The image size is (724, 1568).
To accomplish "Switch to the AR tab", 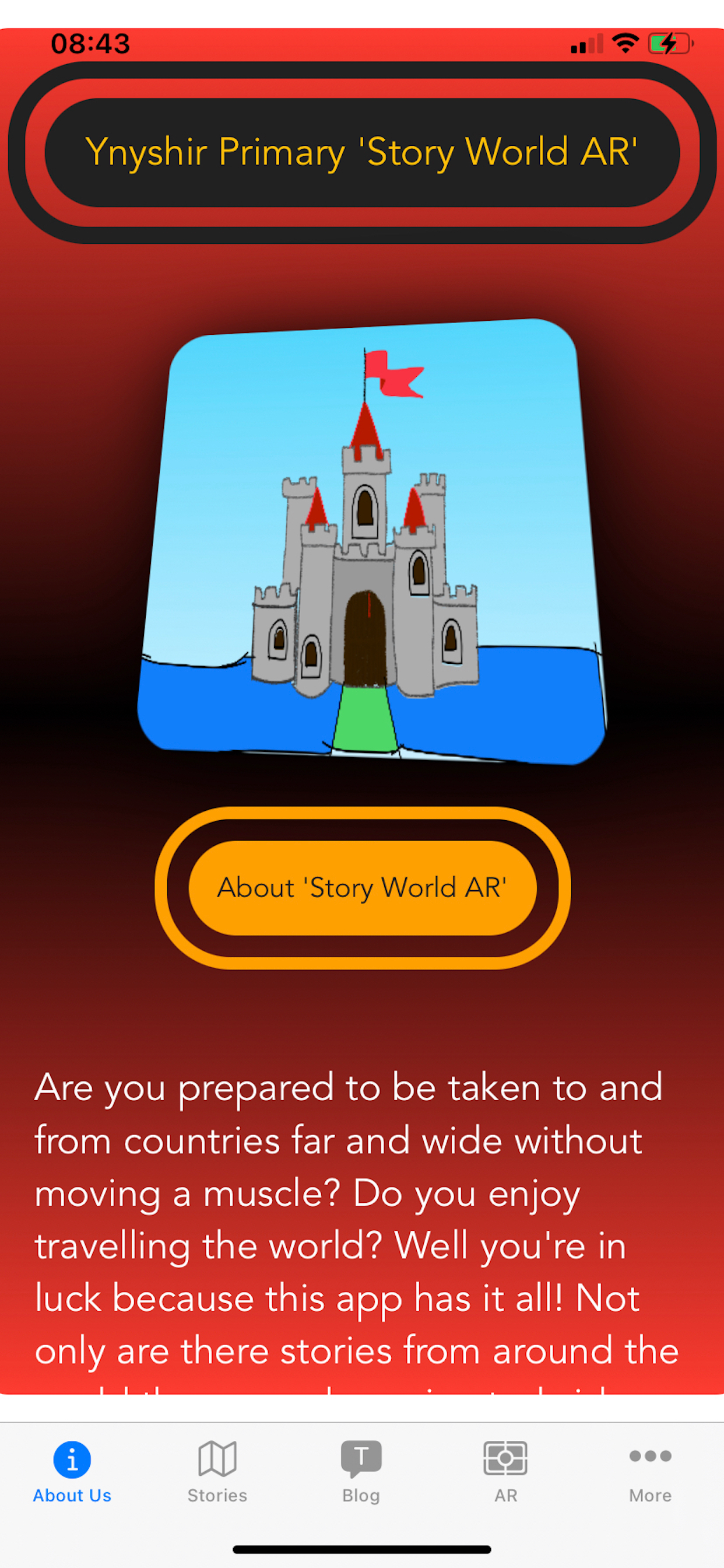I will coord(505,1473).
